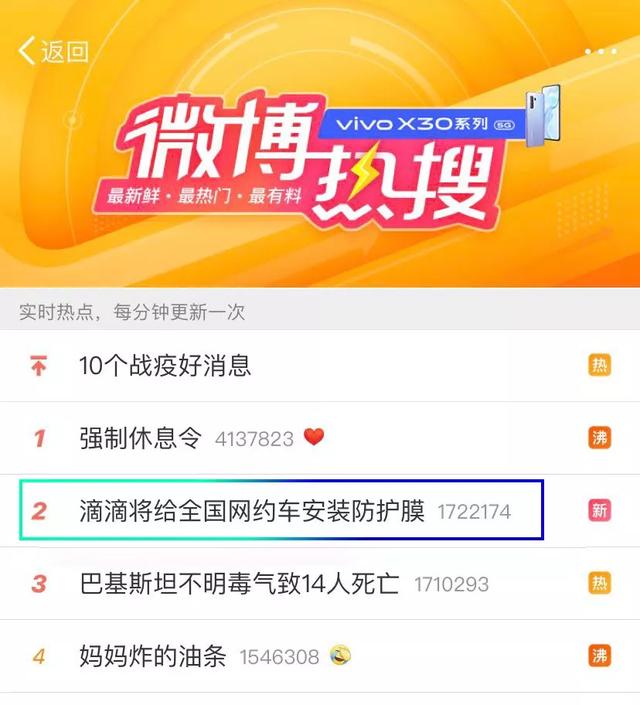Open the vivo X30 微博热搜 banner
The image size is (640, 705).
[x=320, y=160]
